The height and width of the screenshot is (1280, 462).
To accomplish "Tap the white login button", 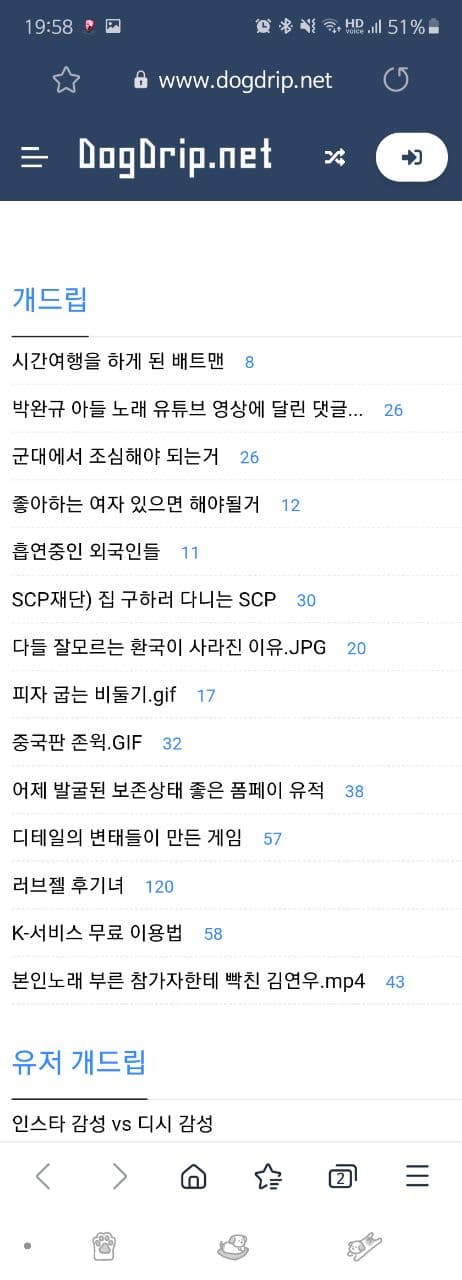I will point(411,157).
